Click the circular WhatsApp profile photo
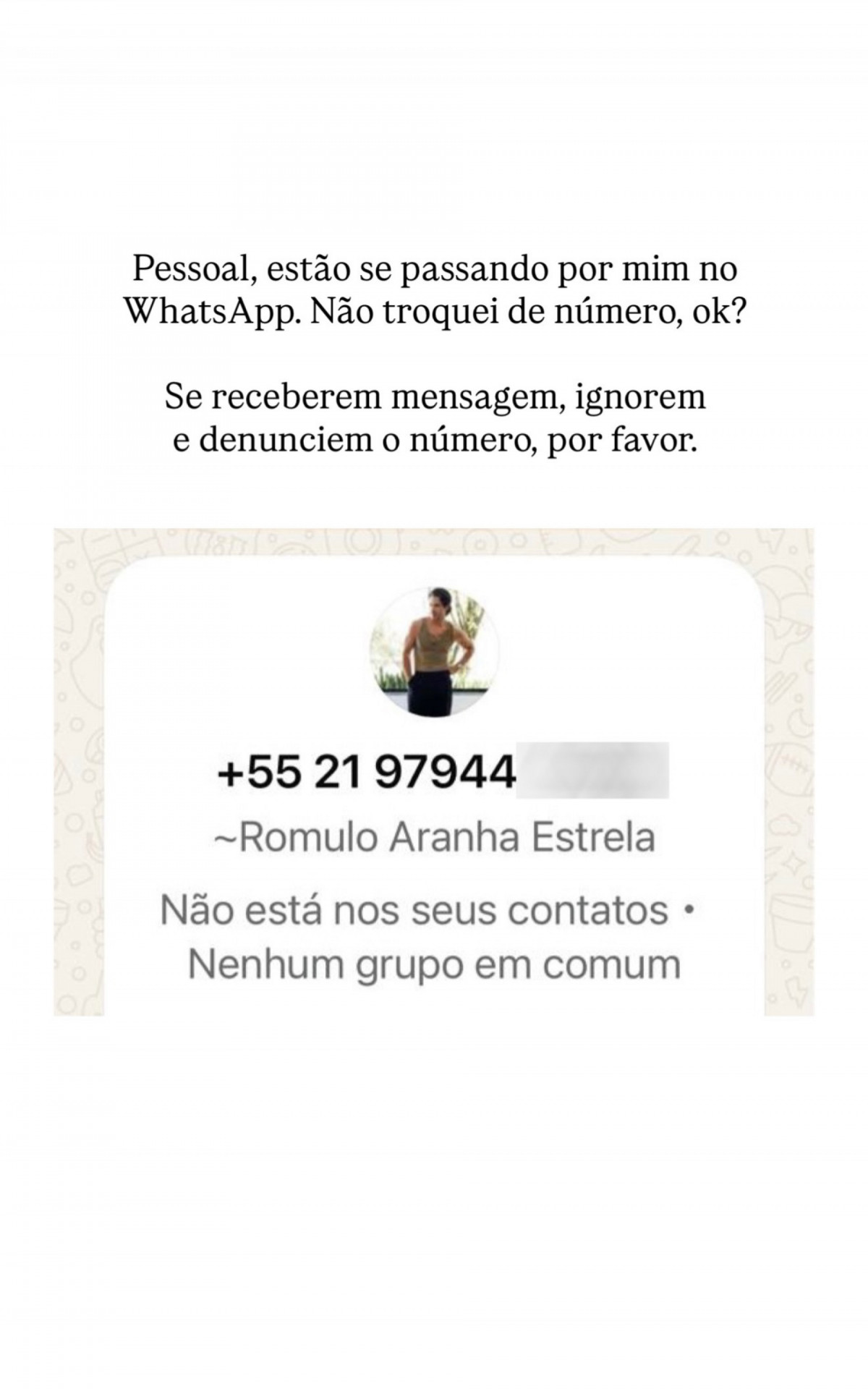 [434, 651]
